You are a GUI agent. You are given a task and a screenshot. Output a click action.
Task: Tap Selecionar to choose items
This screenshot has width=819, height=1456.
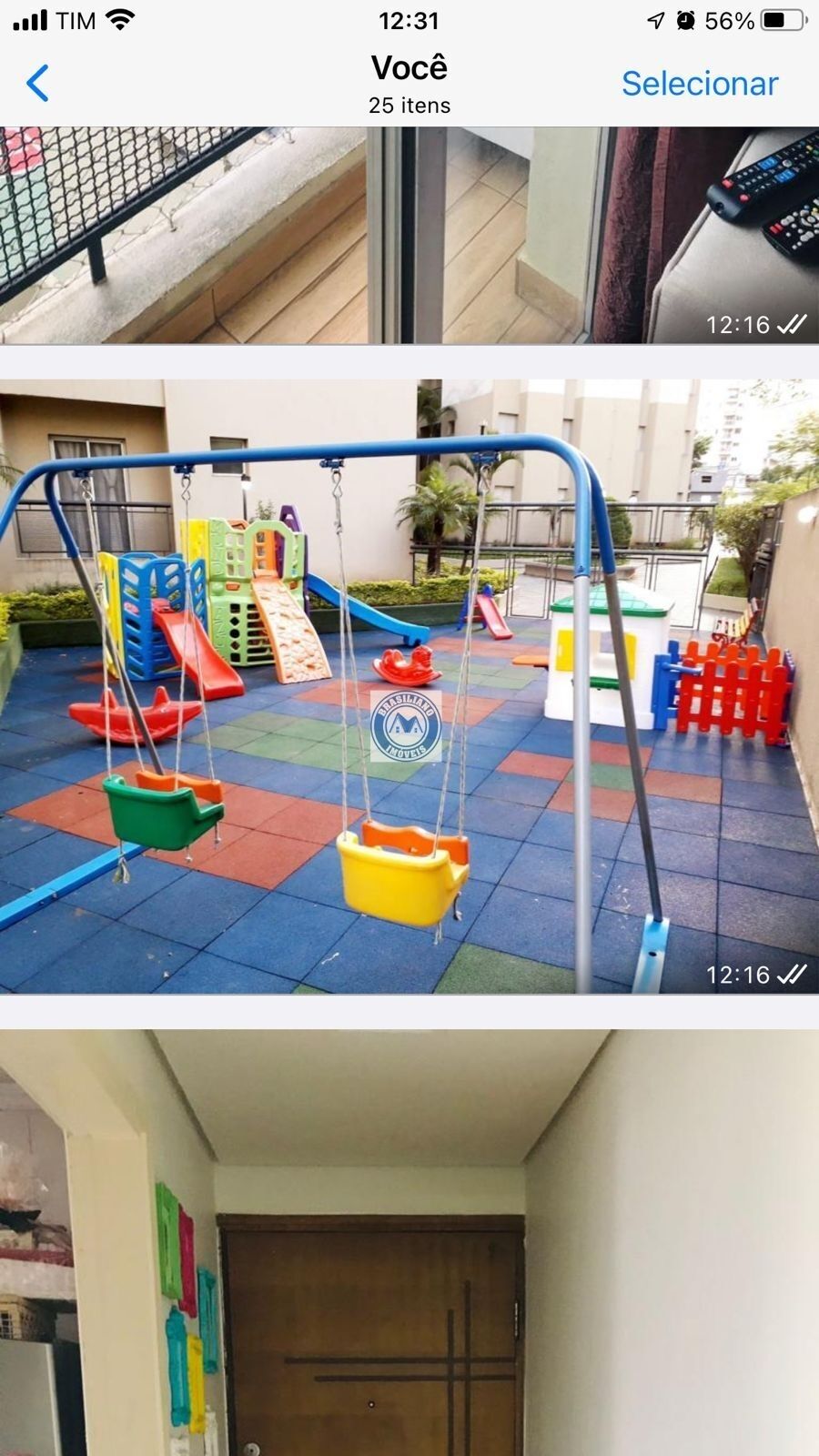(x=700, y=84)
